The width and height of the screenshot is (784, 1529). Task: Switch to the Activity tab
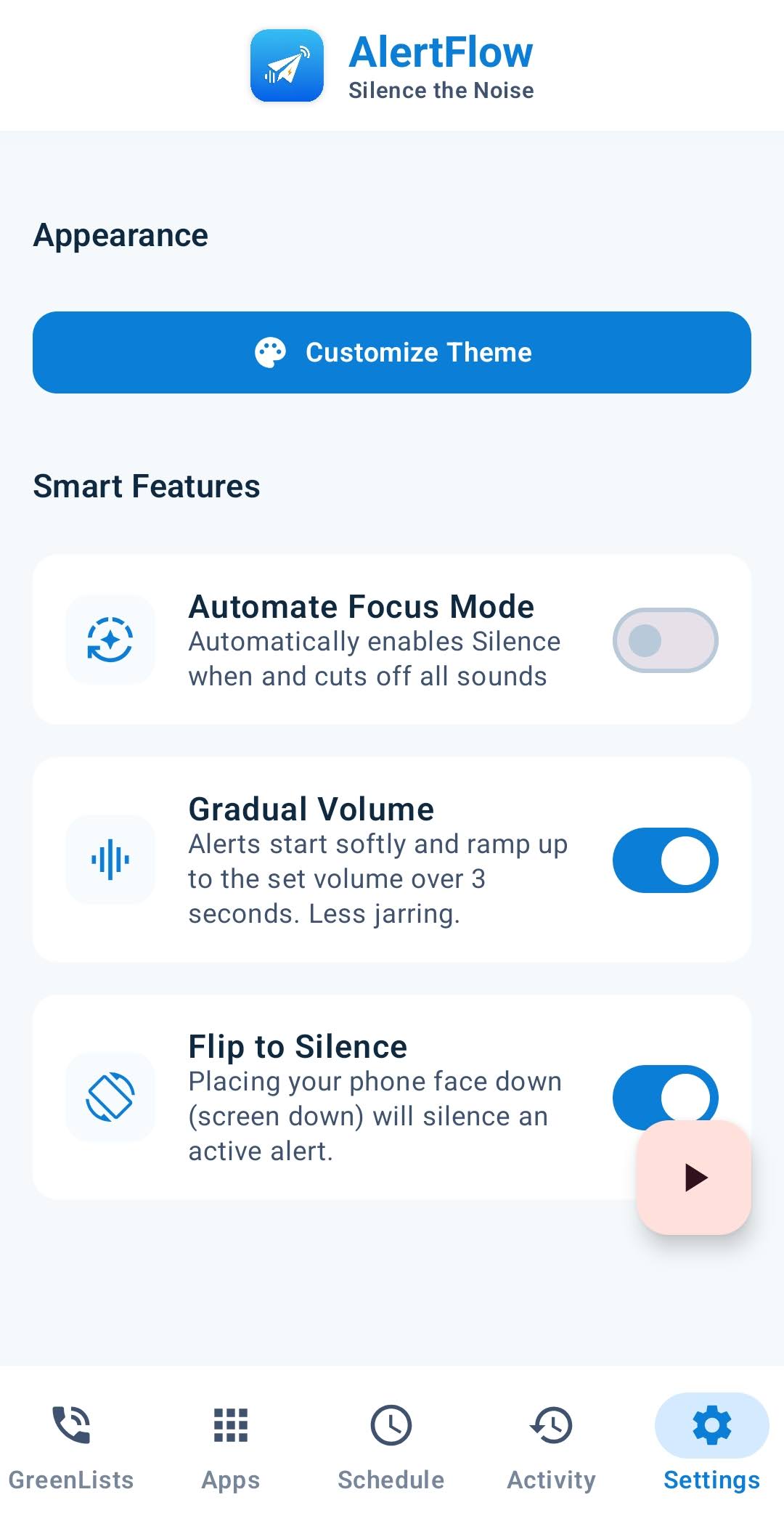click(x=550, y=1452)
